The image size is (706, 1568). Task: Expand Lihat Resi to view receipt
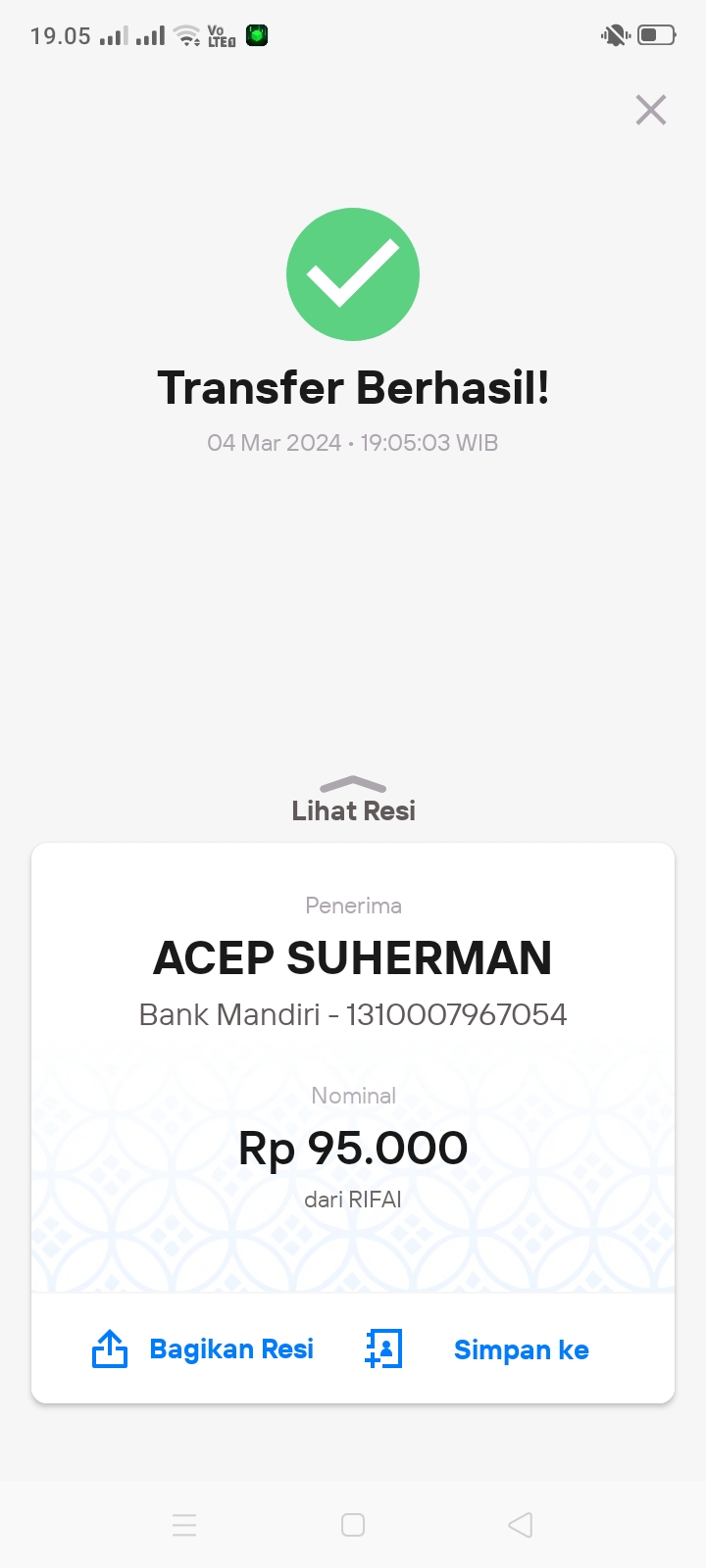click(x=353, y=800)
